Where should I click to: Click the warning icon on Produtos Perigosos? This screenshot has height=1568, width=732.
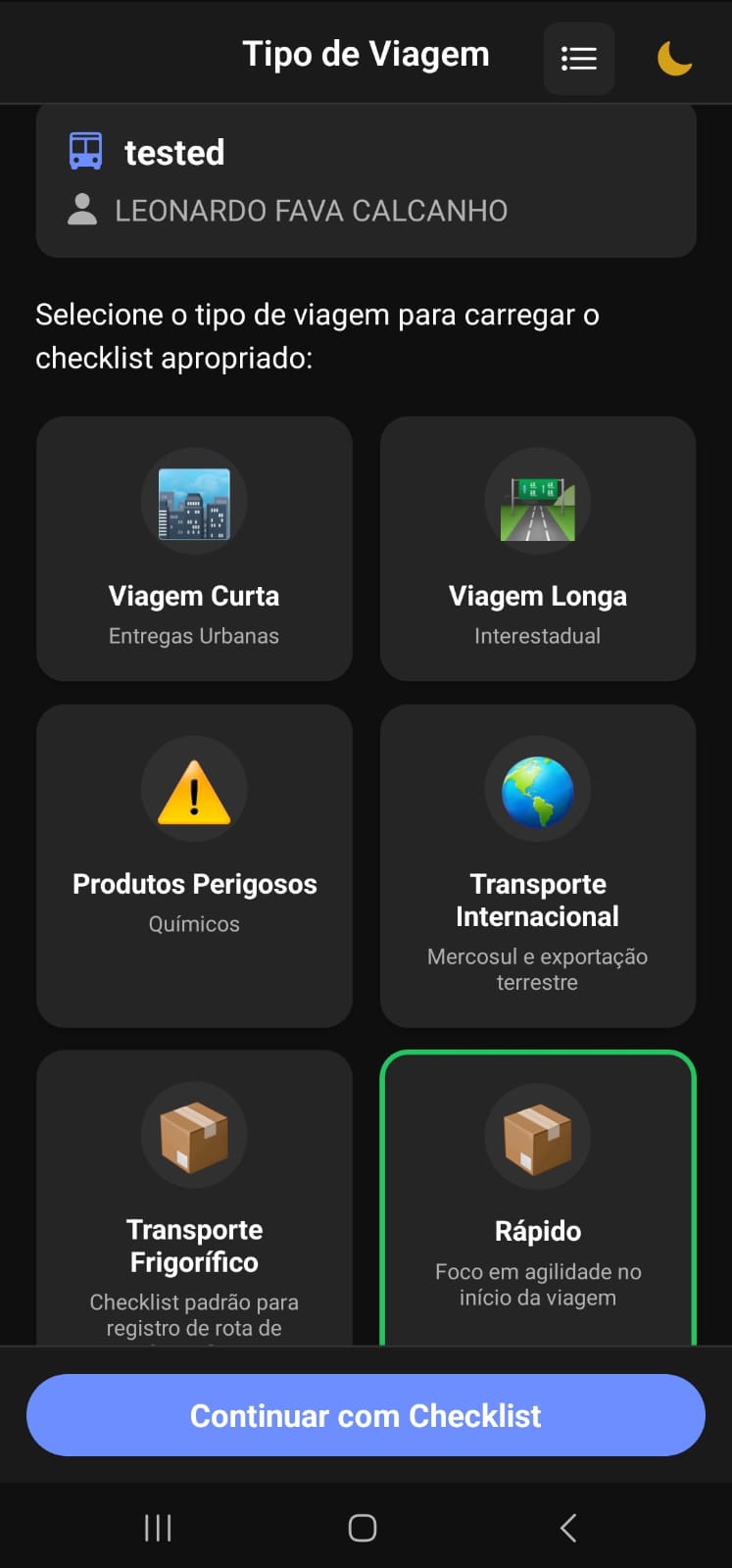coord(193,789)
